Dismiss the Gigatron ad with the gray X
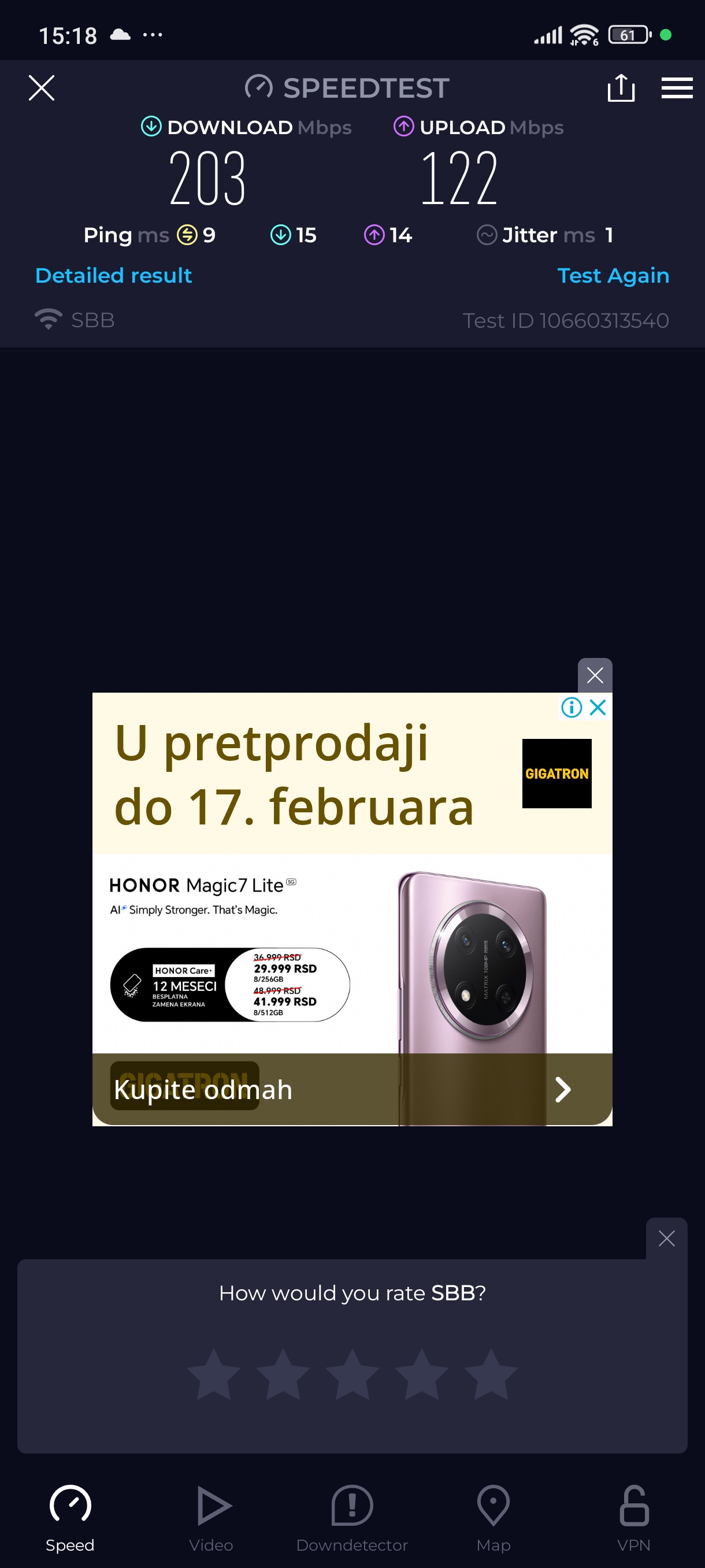The height and width of the screenshot is (1568, 705). point(594,675)
